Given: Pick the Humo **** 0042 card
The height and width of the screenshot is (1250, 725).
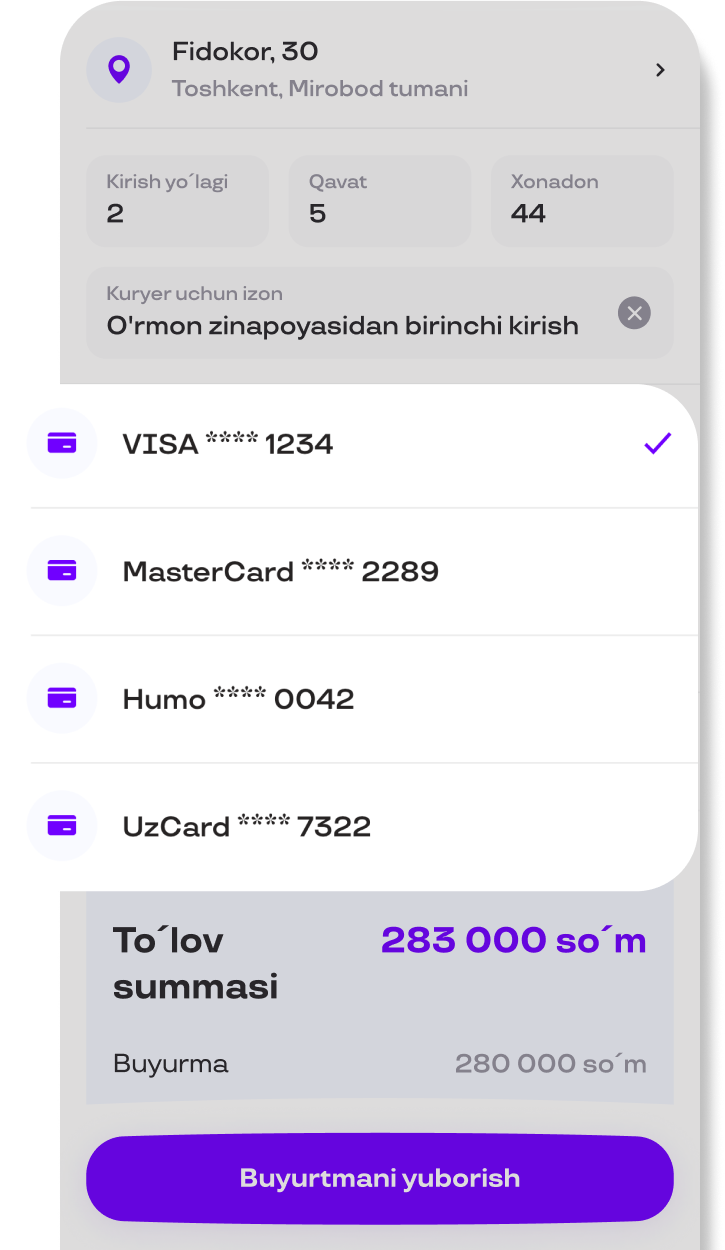Looking at the screenshot, I should tap(364, 699).
